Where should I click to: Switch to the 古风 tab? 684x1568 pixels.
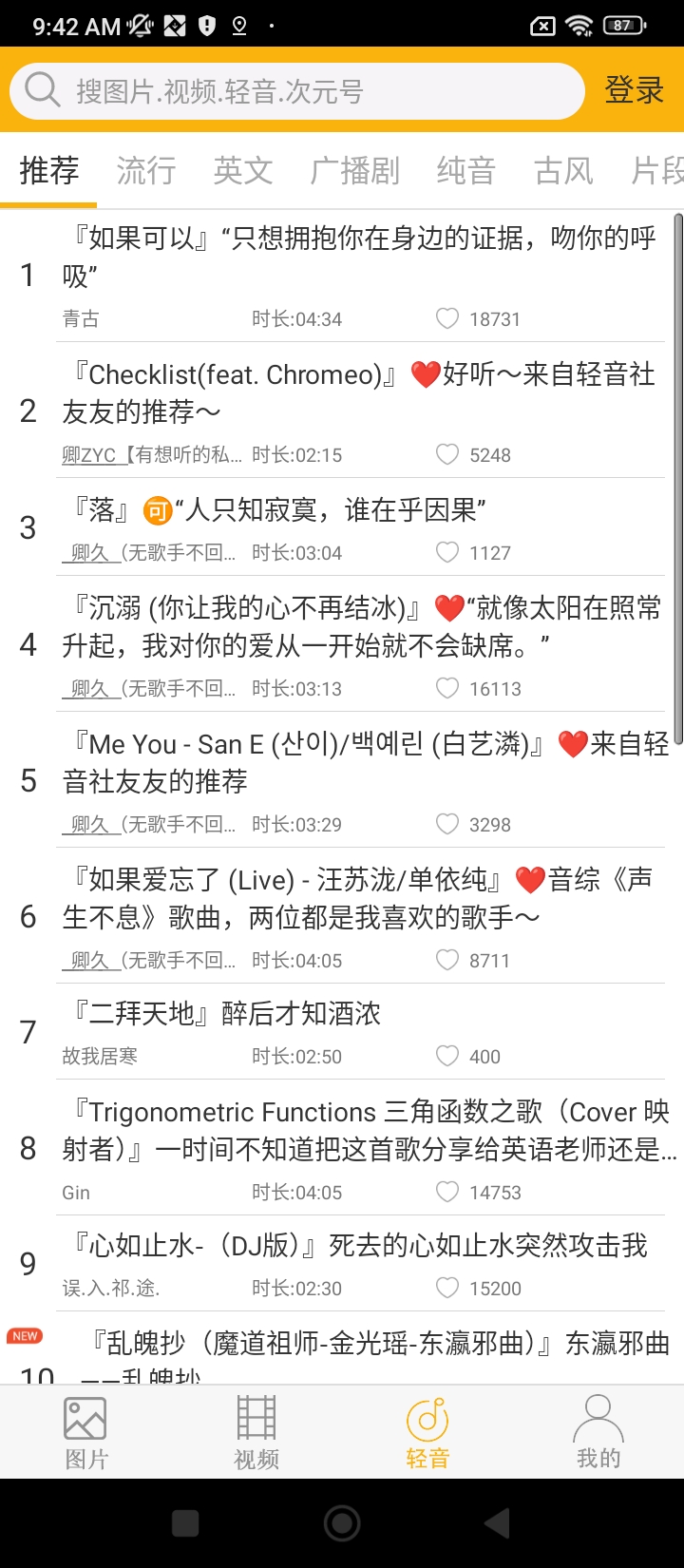click(x=563, y=171)
